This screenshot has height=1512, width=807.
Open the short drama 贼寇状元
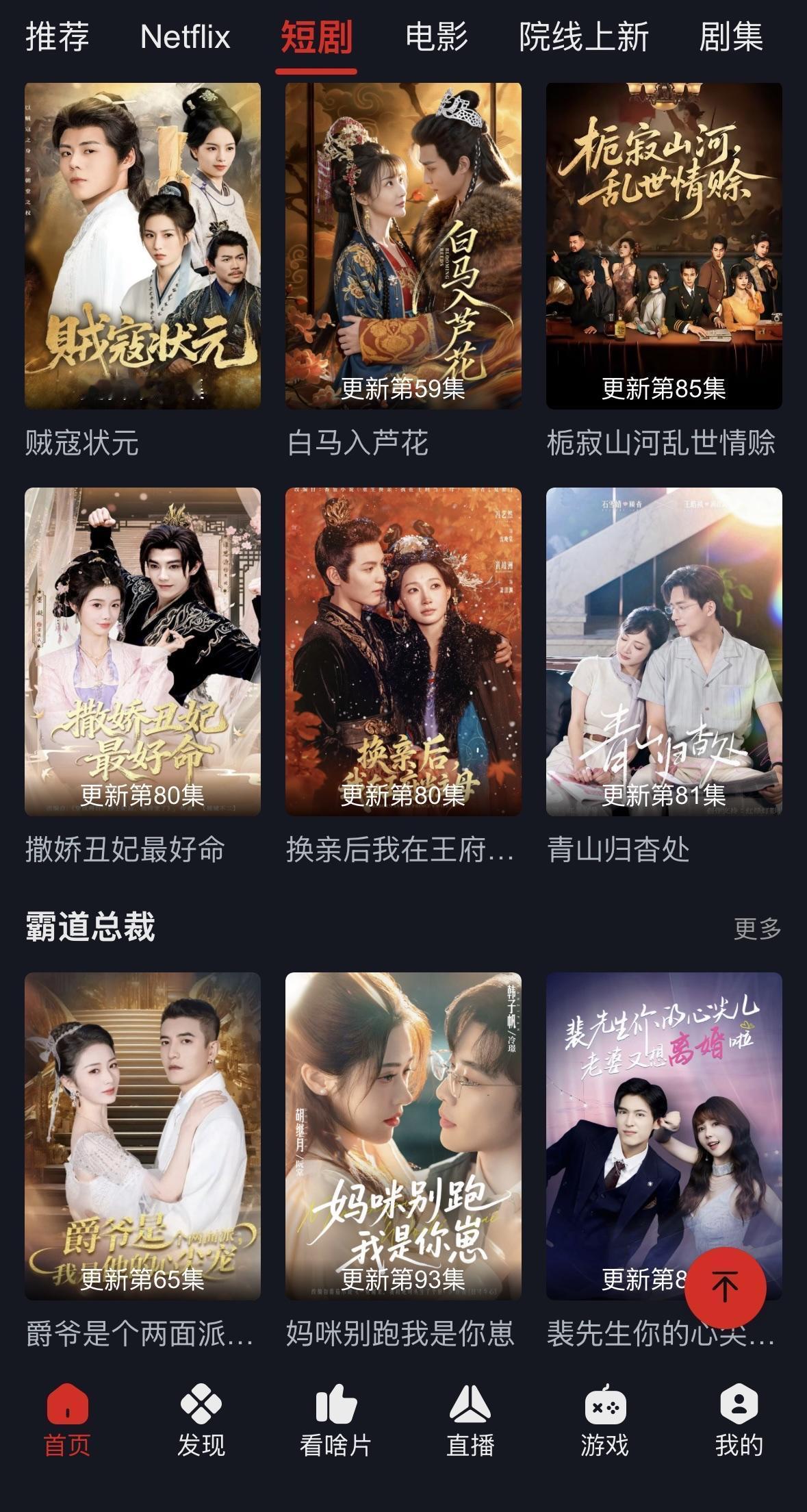pyautogui.click(x=142, y=246)
